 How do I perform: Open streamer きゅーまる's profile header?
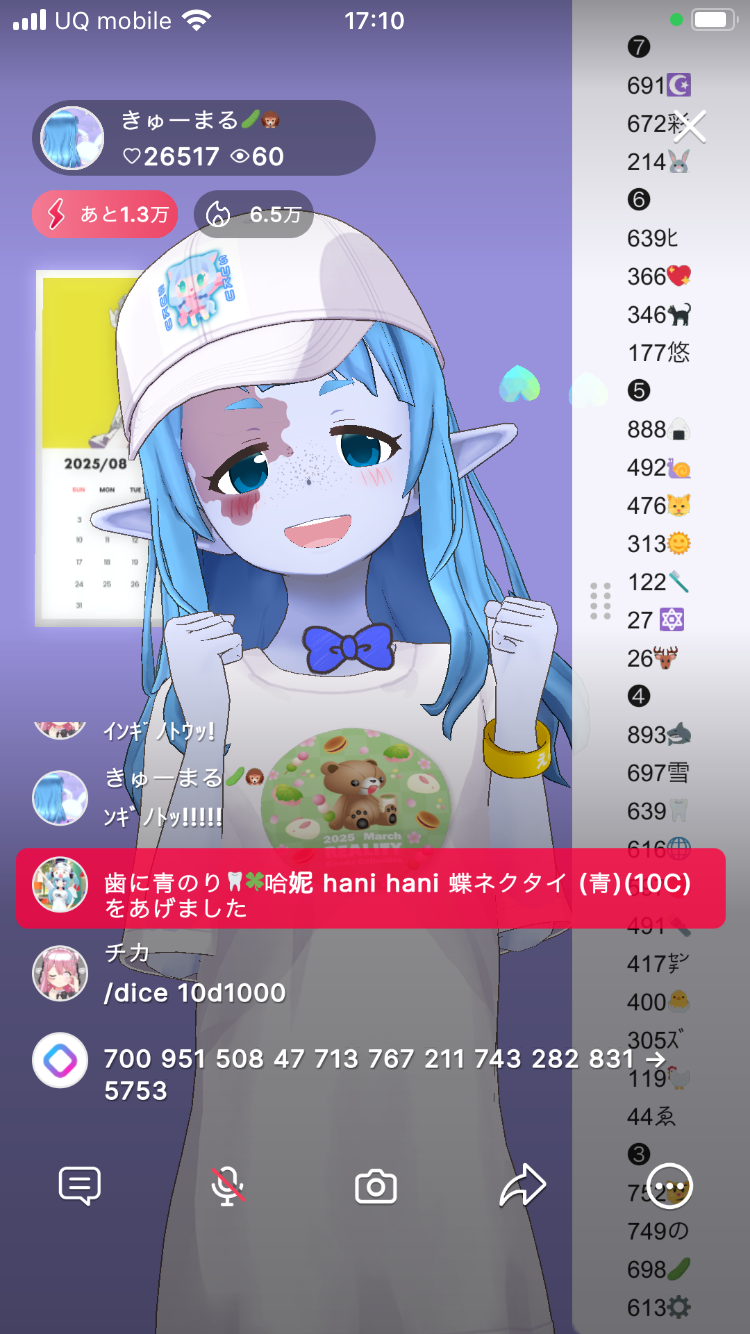click(x=204, y=138)
